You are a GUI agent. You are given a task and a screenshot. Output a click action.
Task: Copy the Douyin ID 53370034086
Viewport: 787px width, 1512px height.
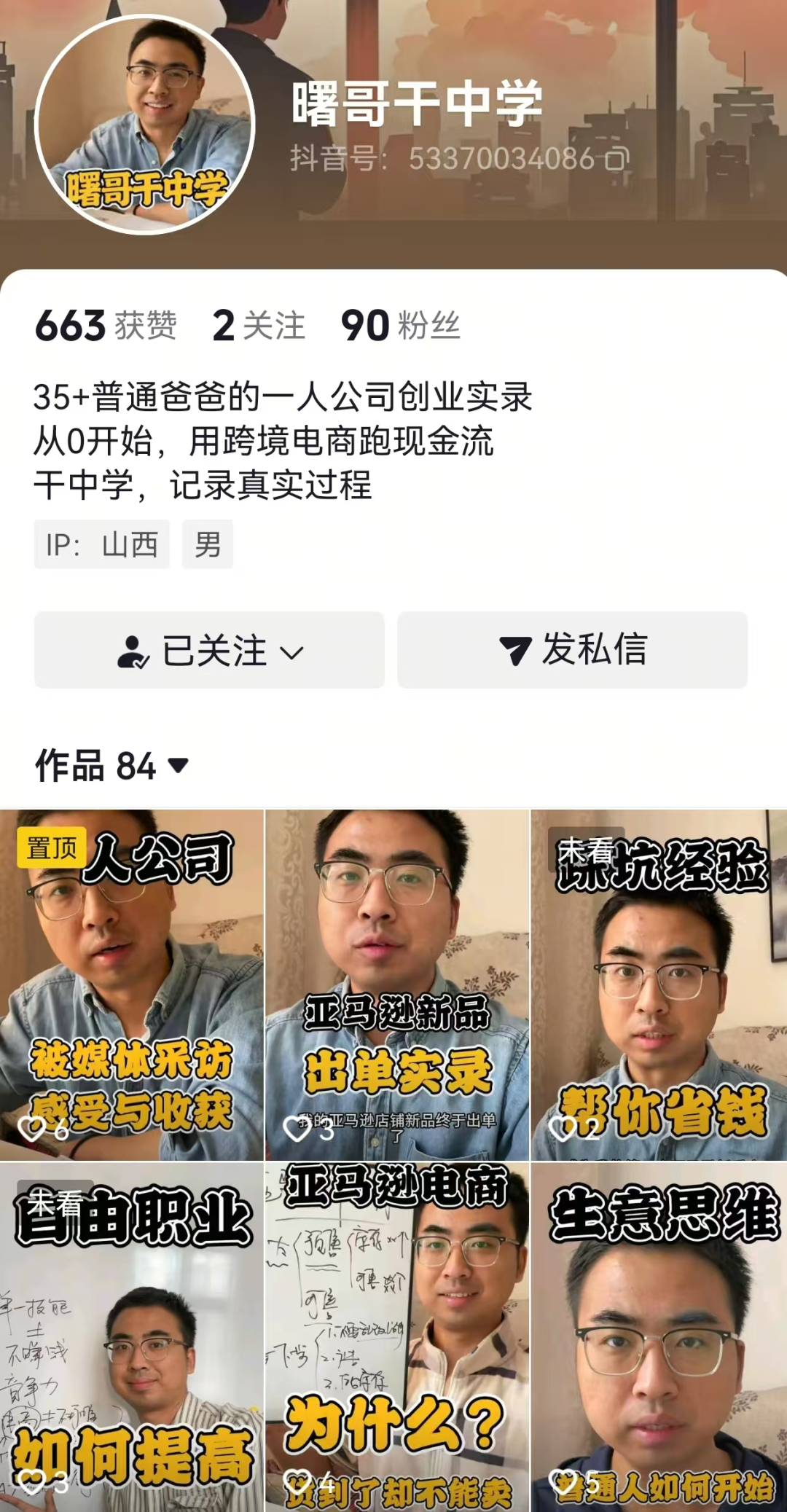coord(616,157)
